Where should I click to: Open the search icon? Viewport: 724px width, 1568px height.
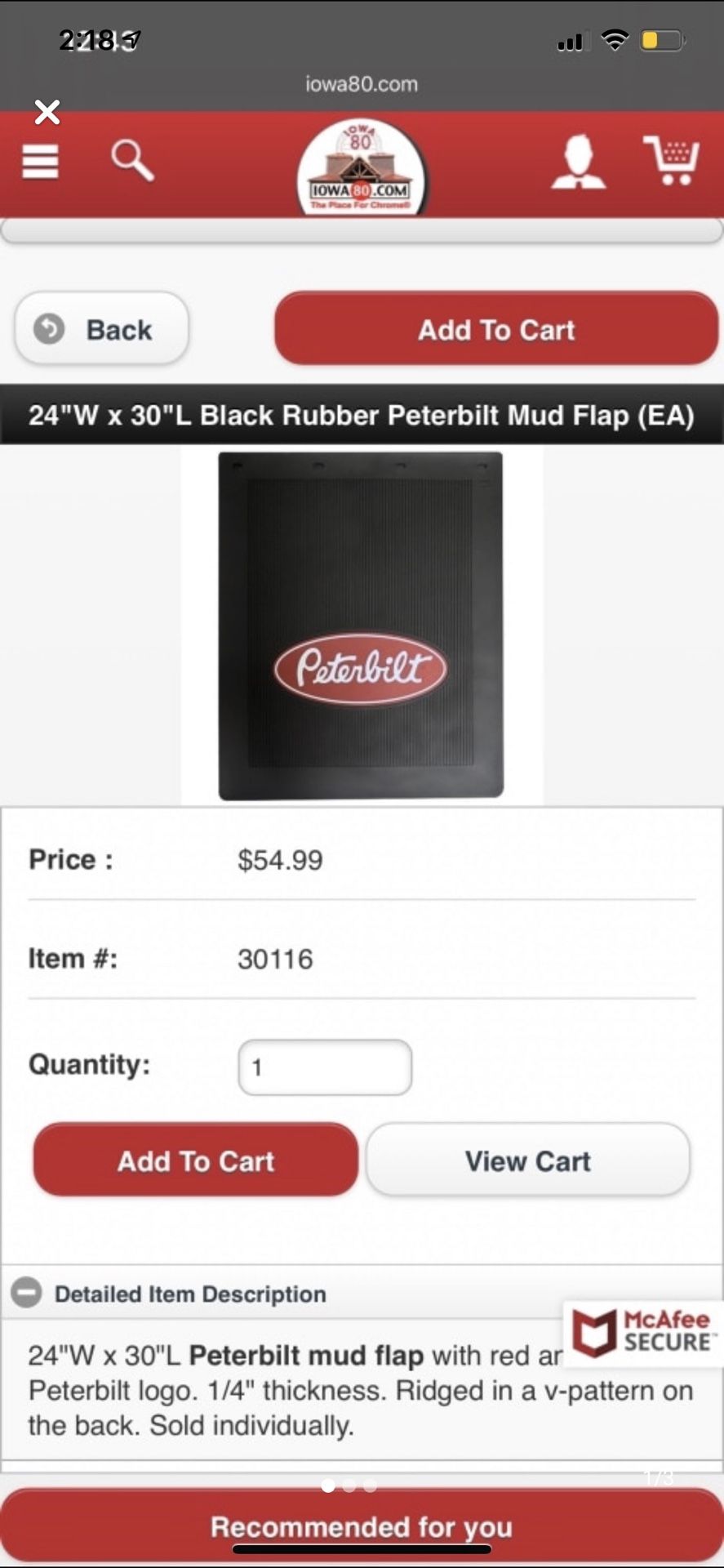(x=132, y=162)
